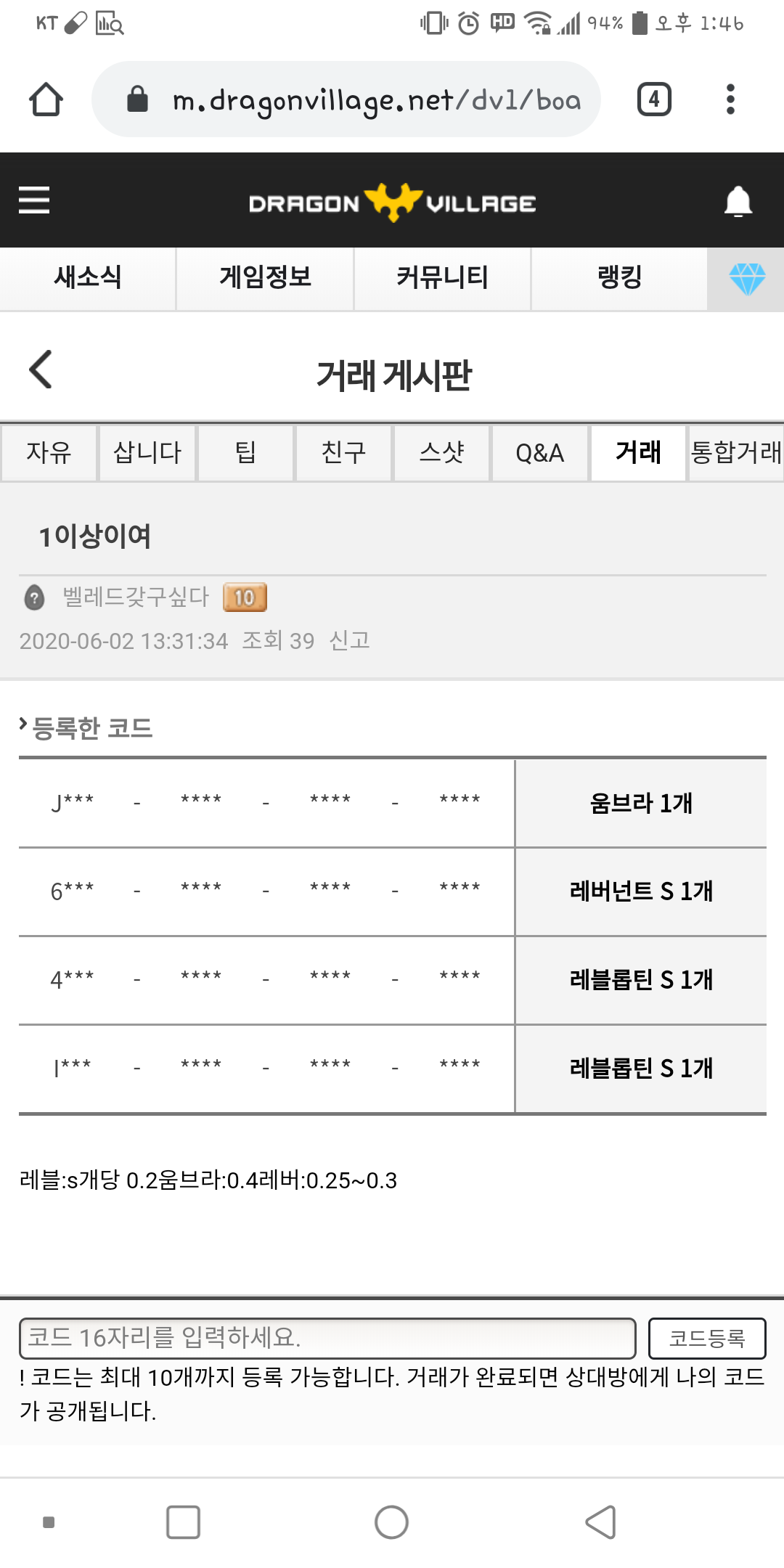Tap the 코드등록 button
This screenshot has height=1568, width=784.
coord(706,1338)
